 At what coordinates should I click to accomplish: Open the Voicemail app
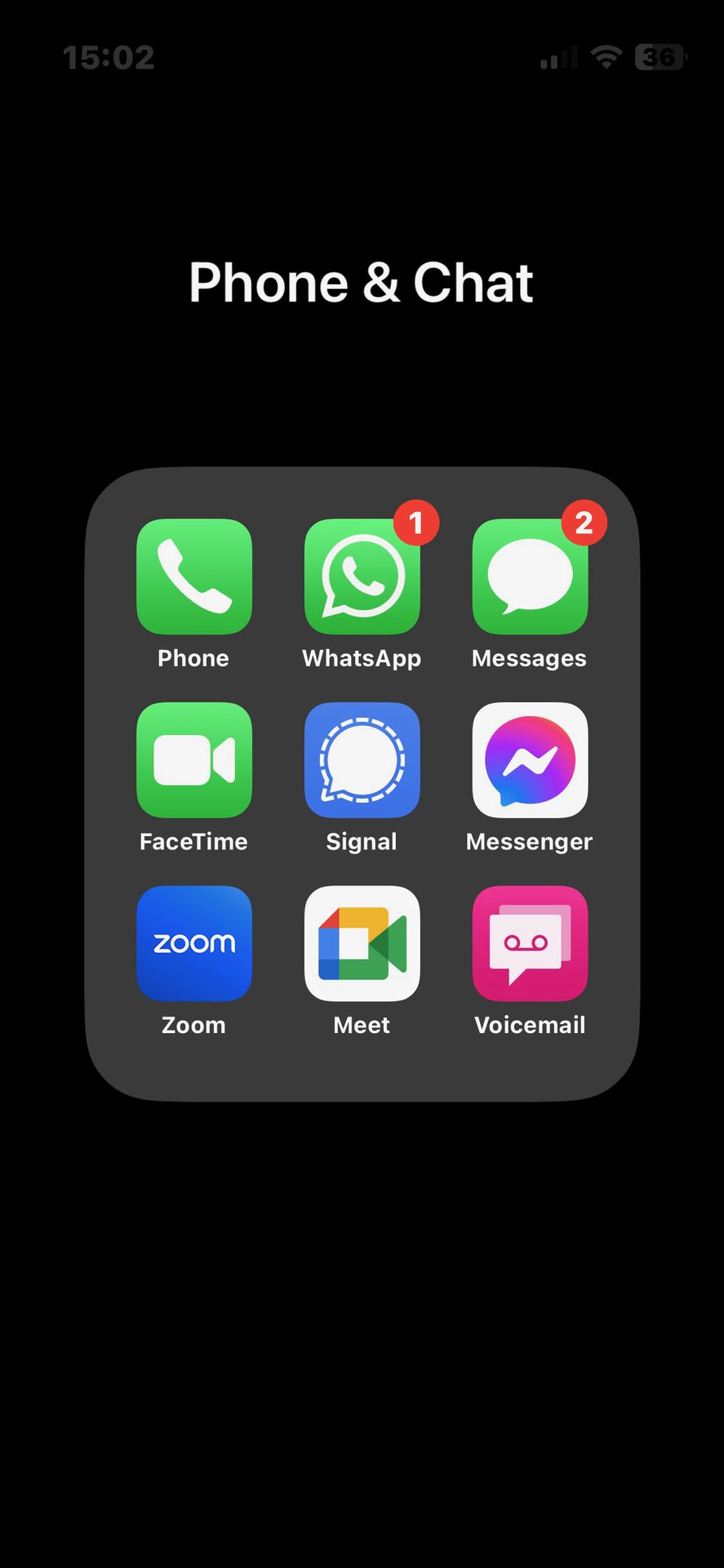530,943
